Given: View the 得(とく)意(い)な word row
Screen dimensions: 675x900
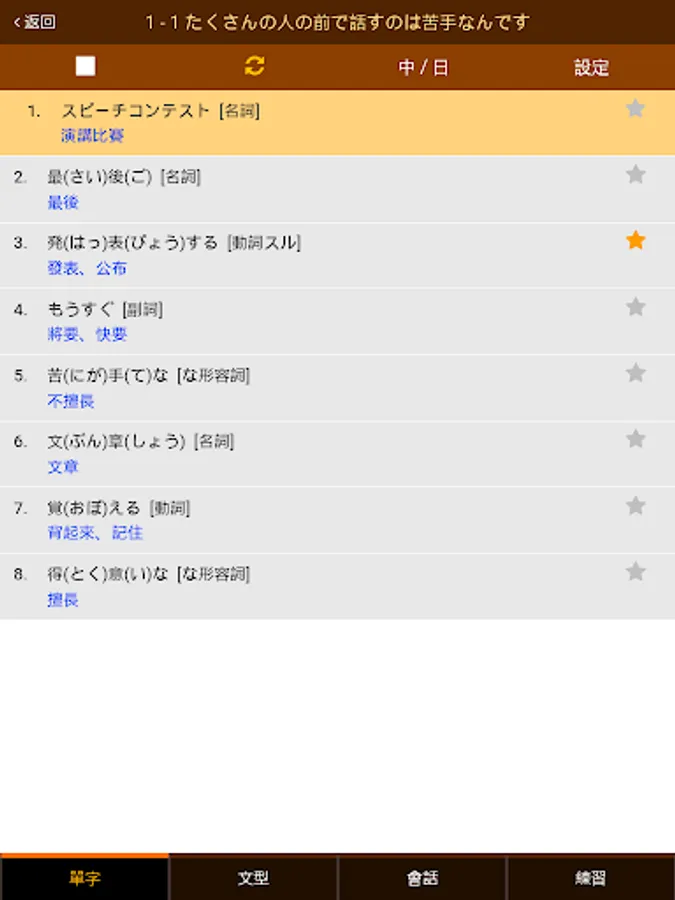Looking at the screenshot, I should pyautogui.click(x=300, y=586).
